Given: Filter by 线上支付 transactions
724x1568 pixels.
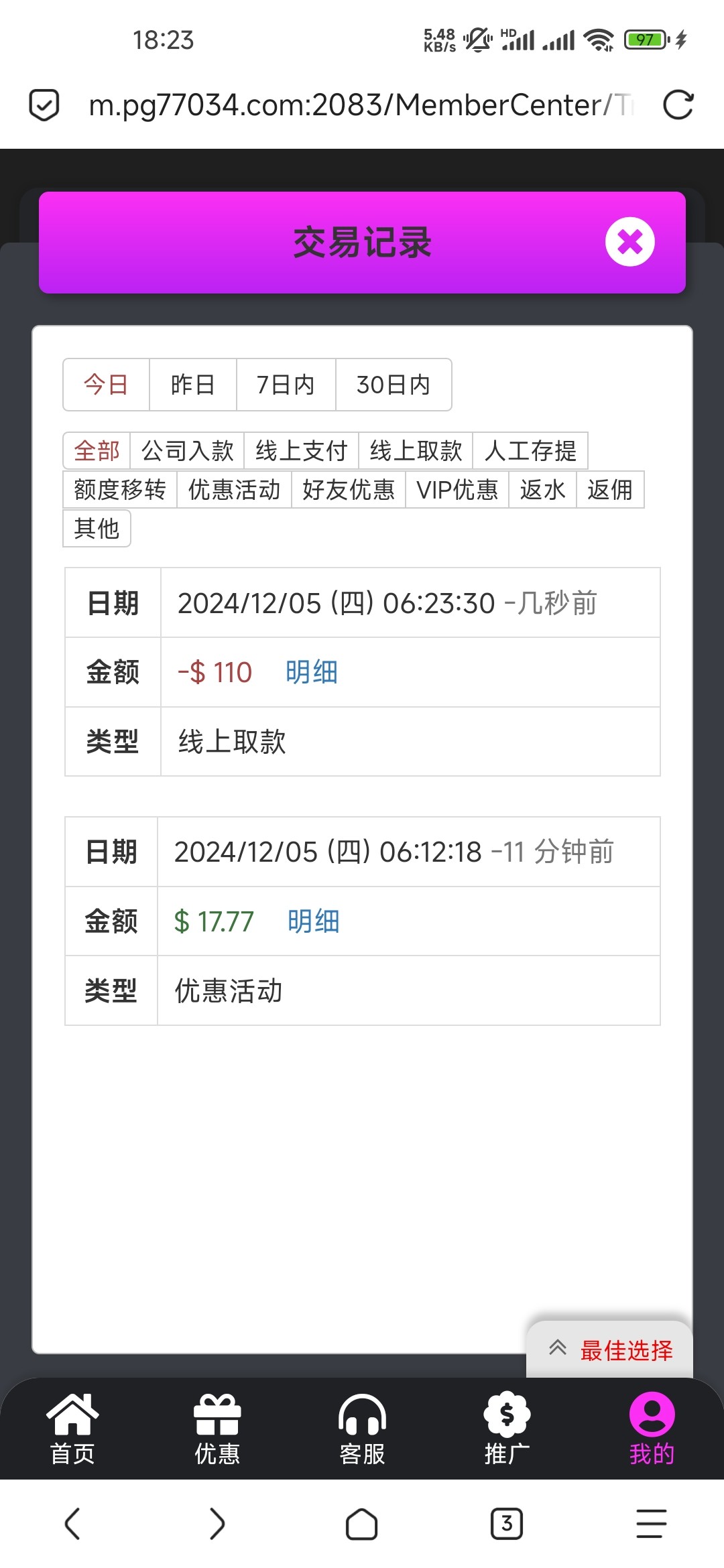Looking at the screenshot, I should (x=301, y=451).
